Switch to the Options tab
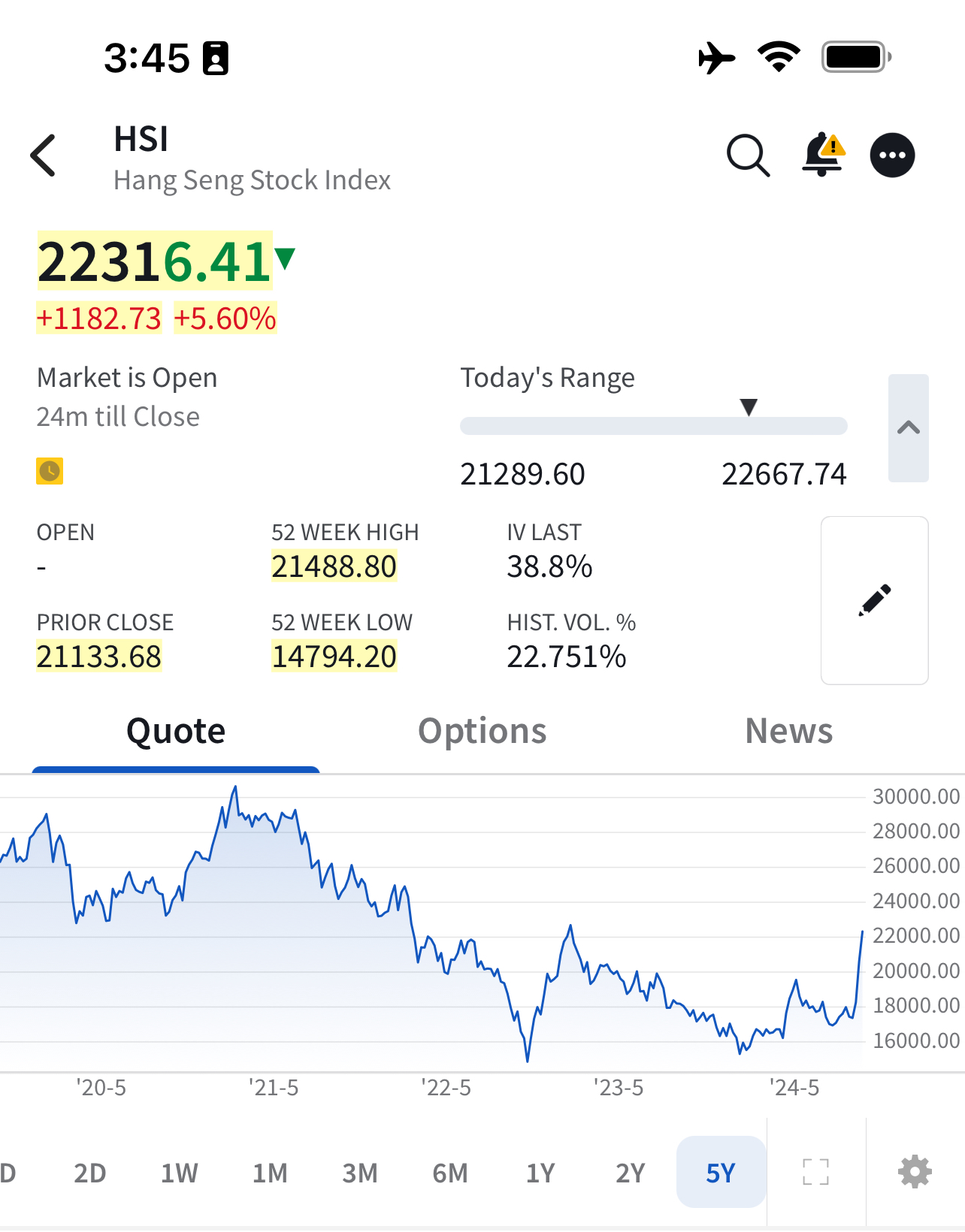This screenshot has height=1232, width=965. click(482, 731)
